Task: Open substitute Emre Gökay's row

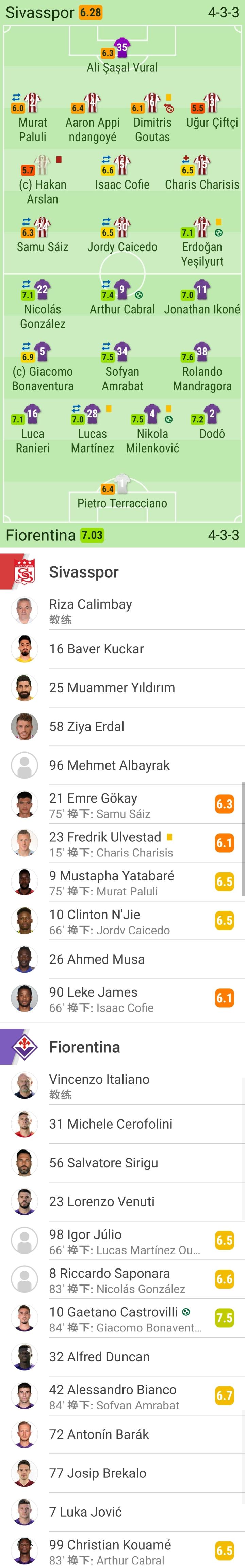Action: pyautogui.click(x=121, y=804)
